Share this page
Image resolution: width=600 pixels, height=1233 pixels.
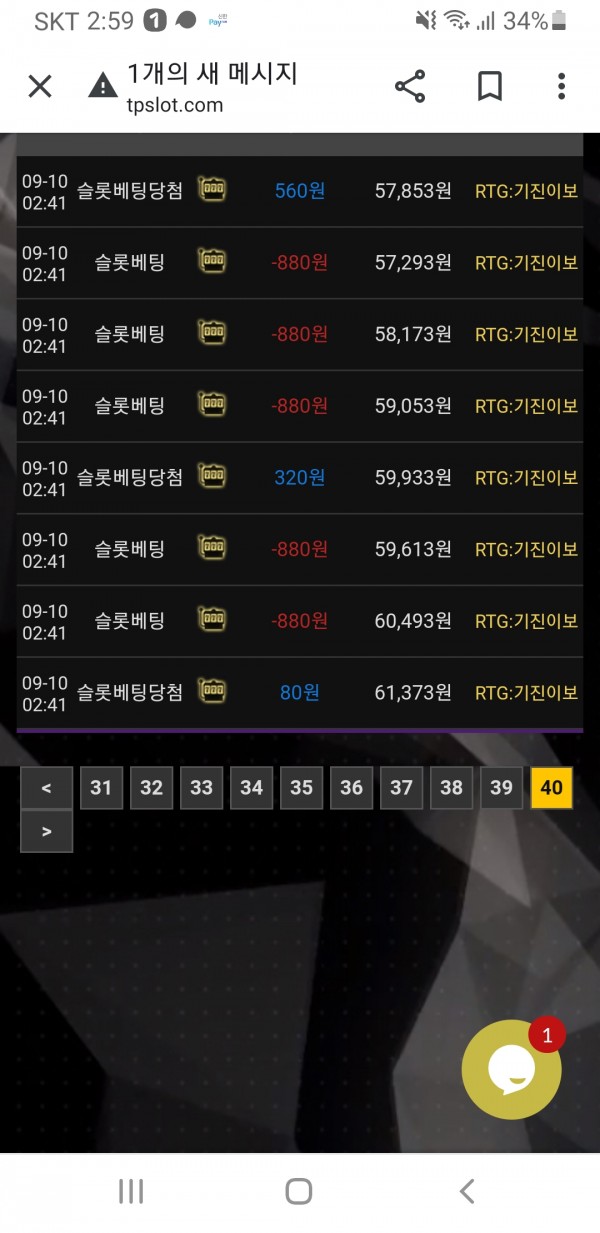[x=410, y=87]
